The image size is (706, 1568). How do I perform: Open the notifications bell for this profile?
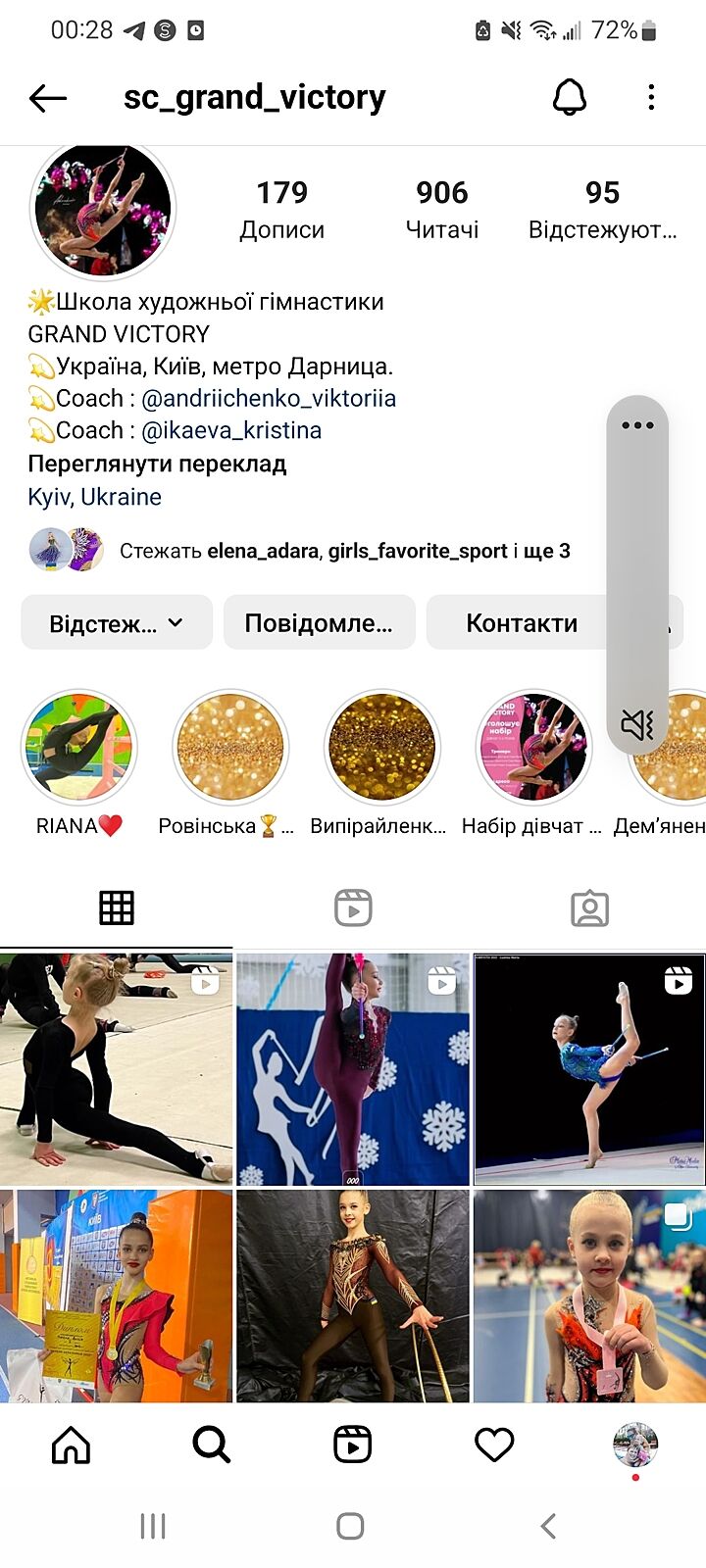(570, 97)
